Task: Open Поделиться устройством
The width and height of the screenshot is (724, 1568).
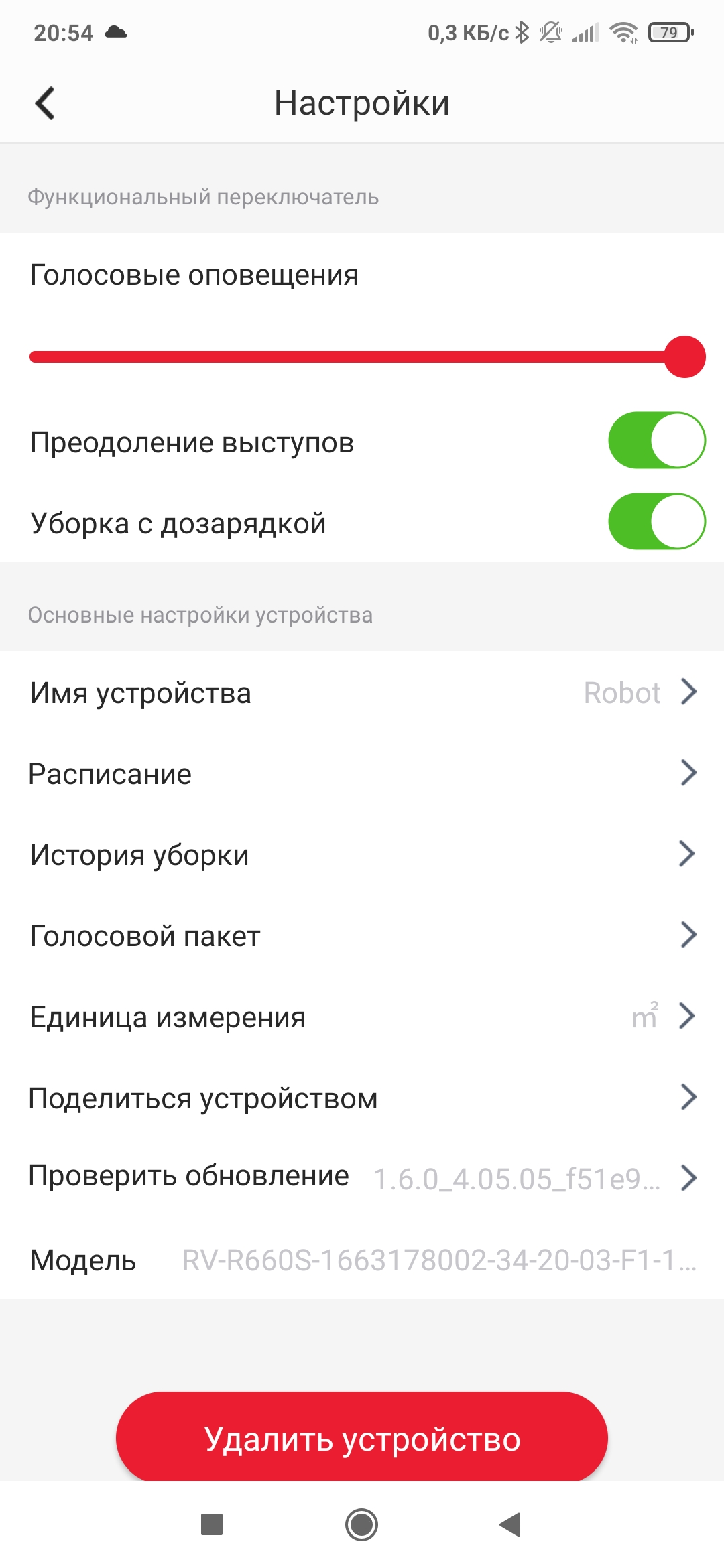Action: tap(362, 1098)
